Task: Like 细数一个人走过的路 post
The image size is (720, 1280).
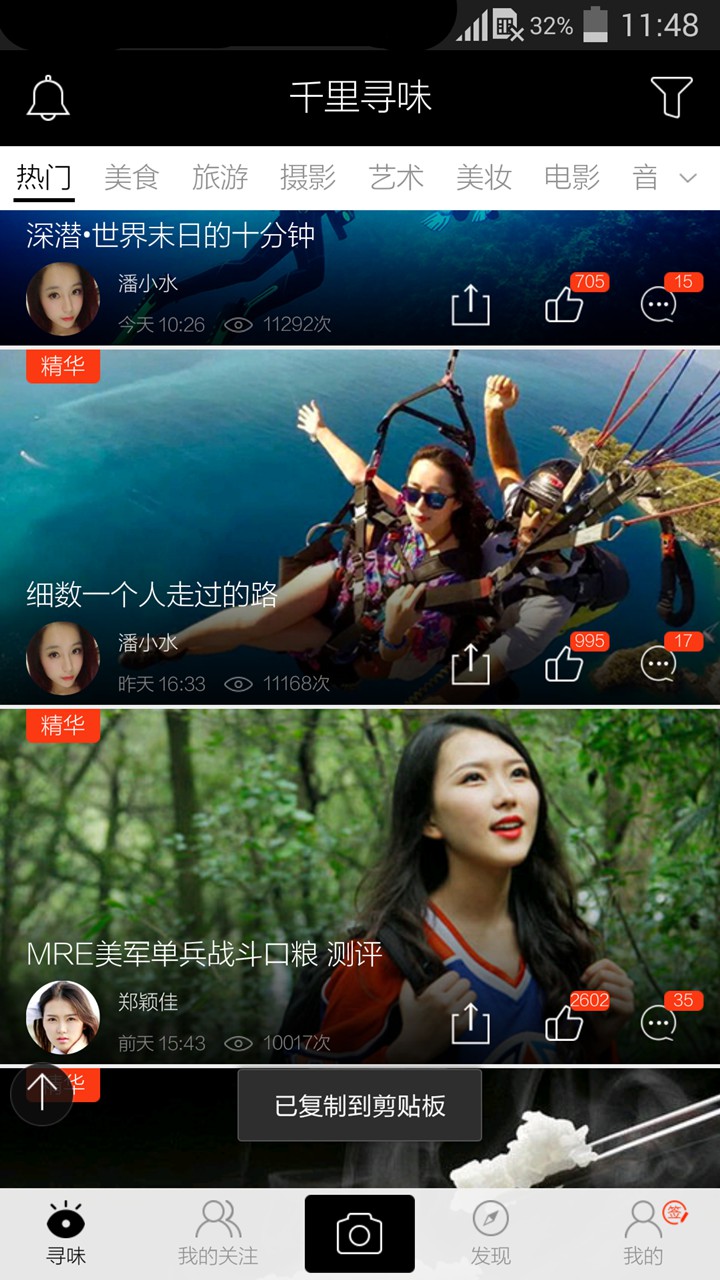Action: pos(565,663)
